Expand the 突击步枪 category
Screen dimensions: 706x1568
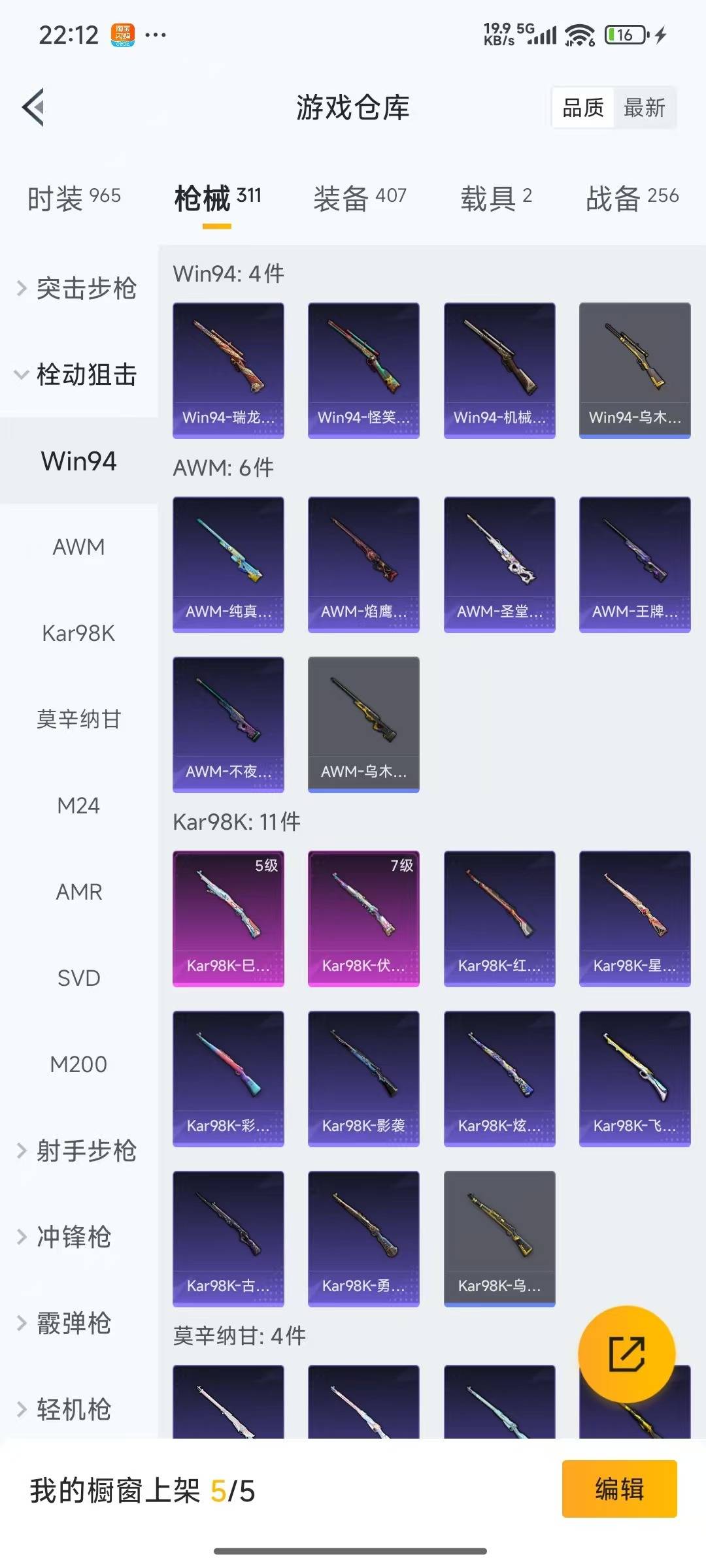pos(78,288)
